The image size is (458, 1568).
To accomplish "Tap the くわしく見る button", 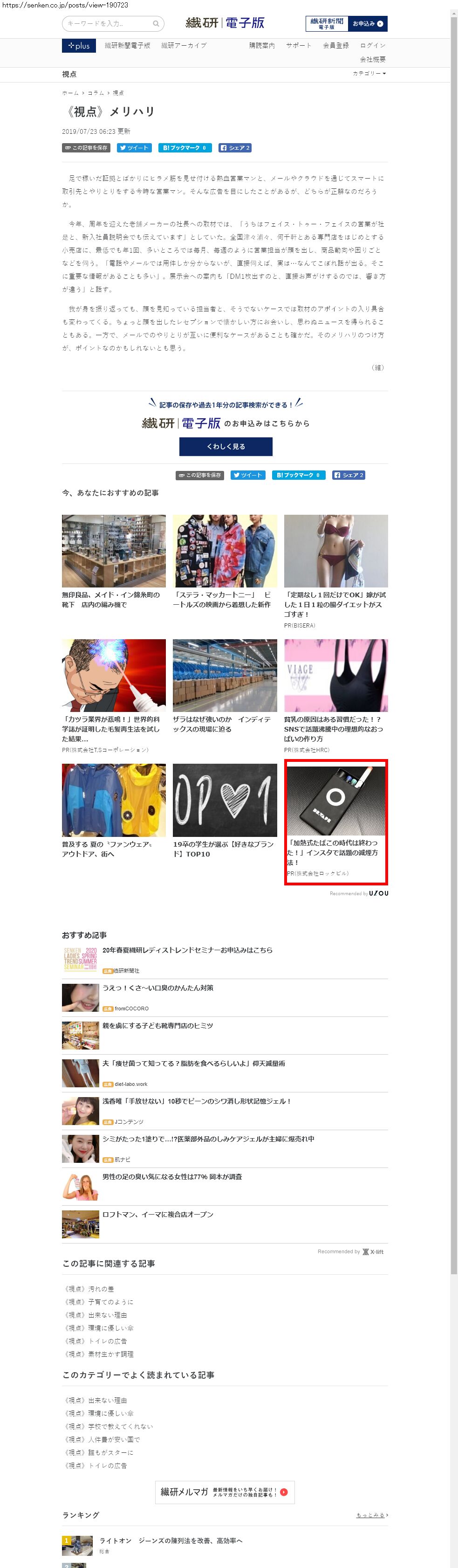I will tap(225, 446).
